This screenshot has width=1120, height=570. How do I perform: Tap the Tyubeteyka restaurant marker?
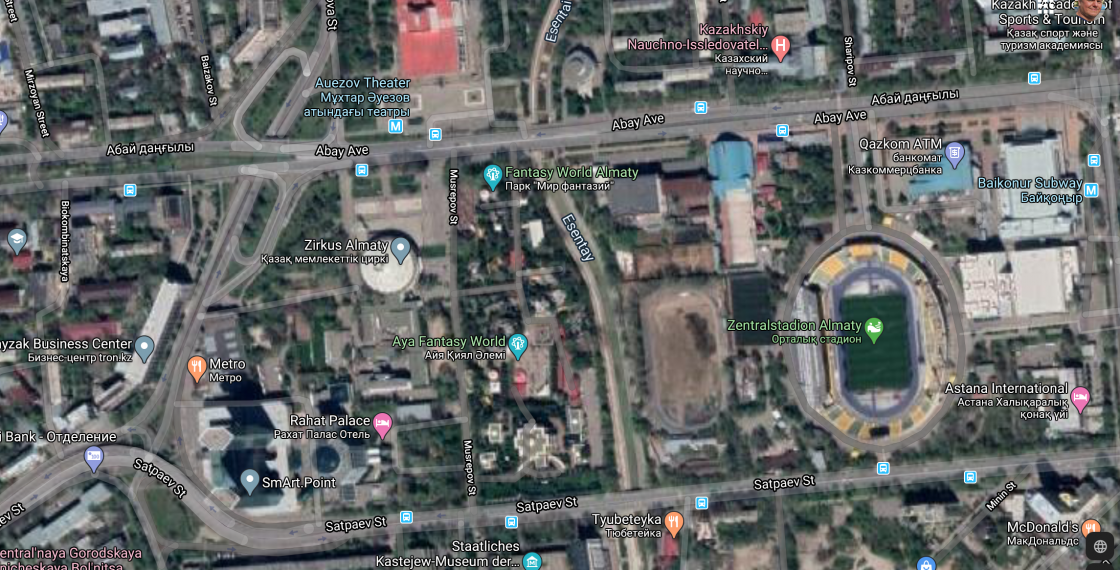click(x=674, y=522)
